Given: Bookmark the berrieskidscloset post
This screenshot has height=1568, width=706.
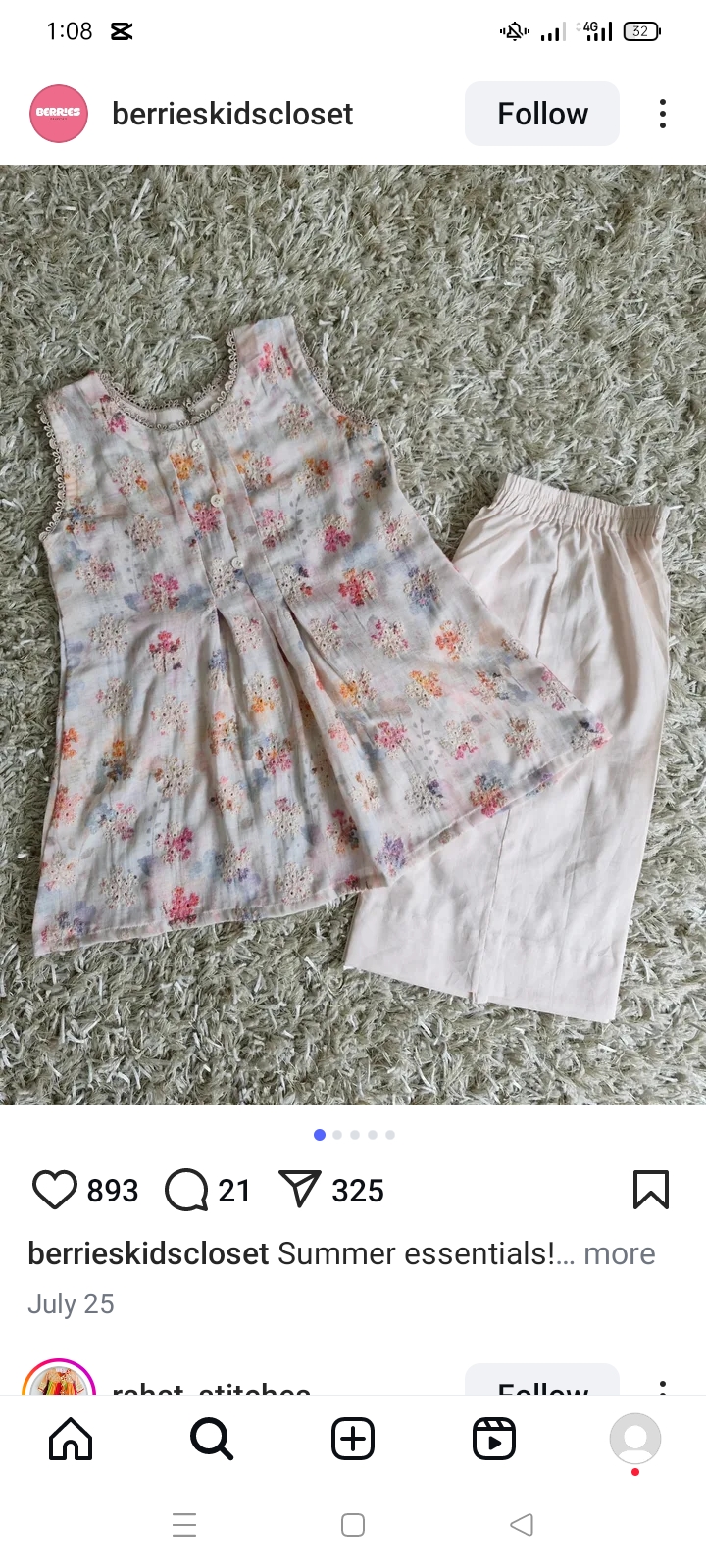Looking at the screenshot, I should (651, 1190).
